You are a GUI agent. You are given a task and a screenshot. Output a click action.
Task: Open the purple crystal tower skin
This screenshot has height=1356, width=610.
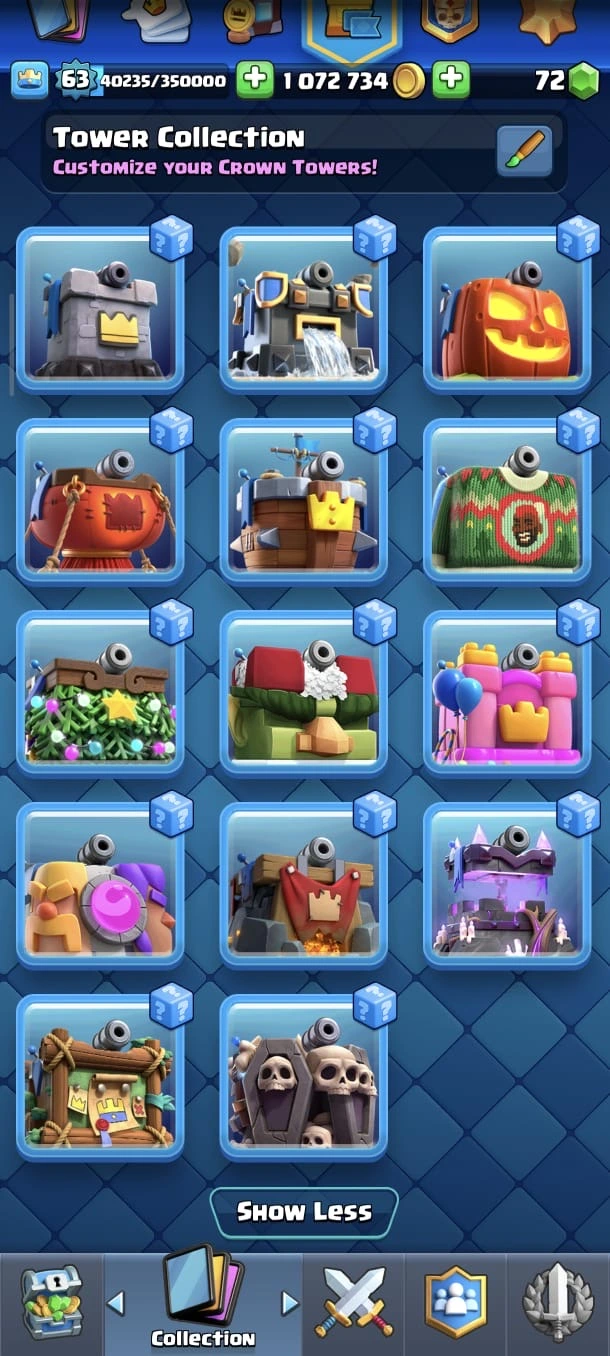point(506,886)
